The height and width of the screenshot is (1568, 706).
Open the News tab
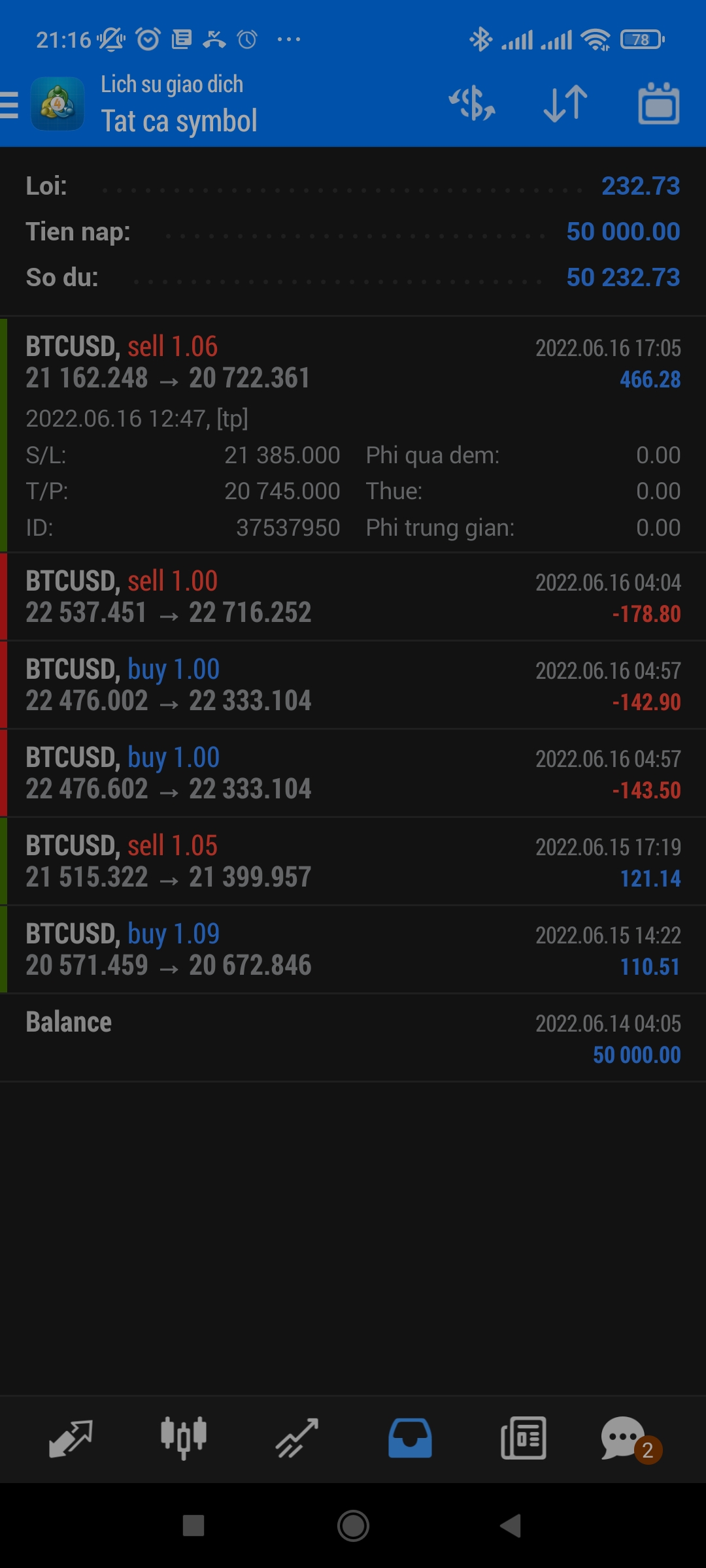pyautogui.click(x=523, y=1439)
